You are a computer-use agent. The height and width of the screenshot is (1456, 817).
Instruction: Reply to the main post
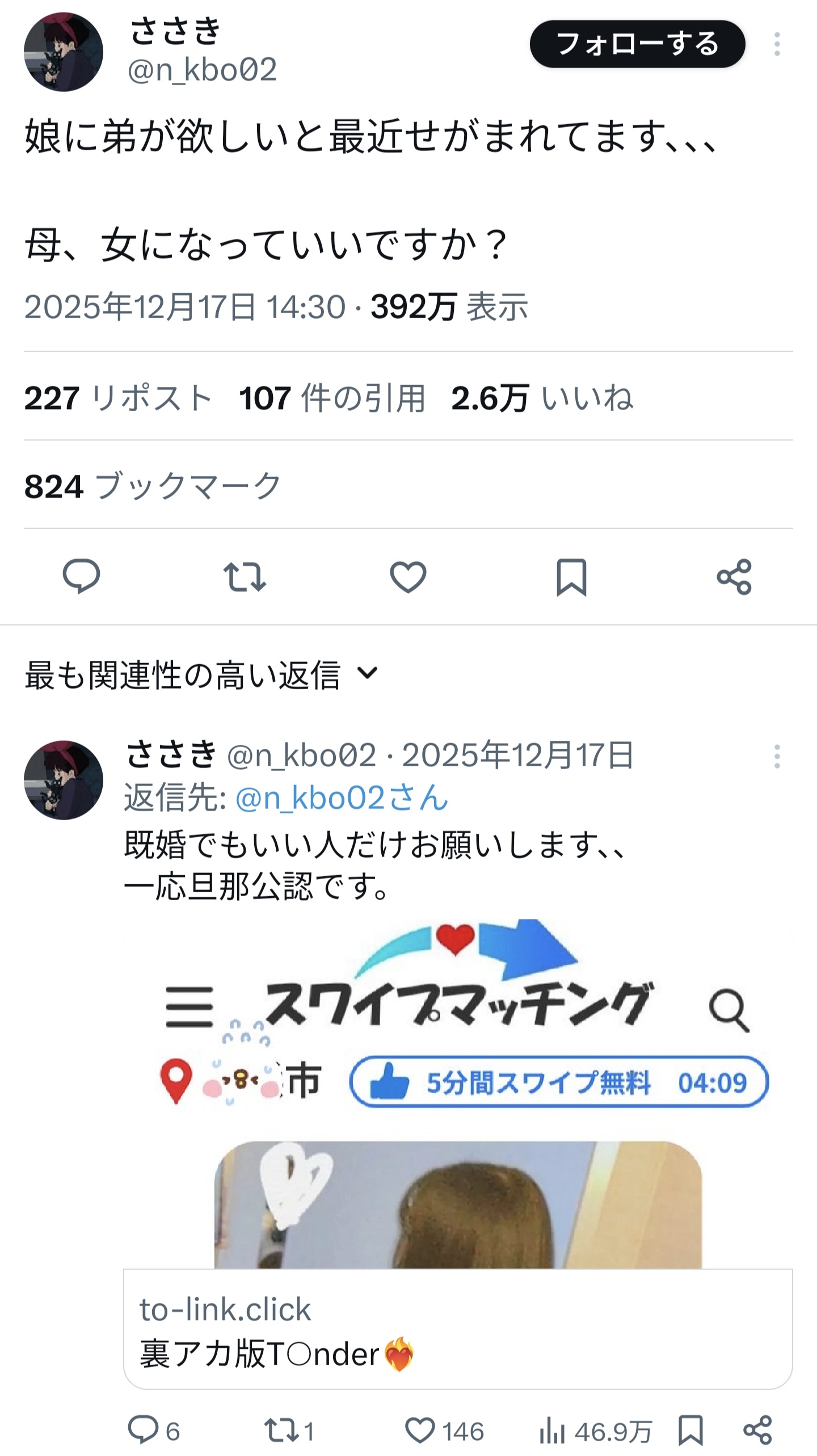(x=81, y=577)
